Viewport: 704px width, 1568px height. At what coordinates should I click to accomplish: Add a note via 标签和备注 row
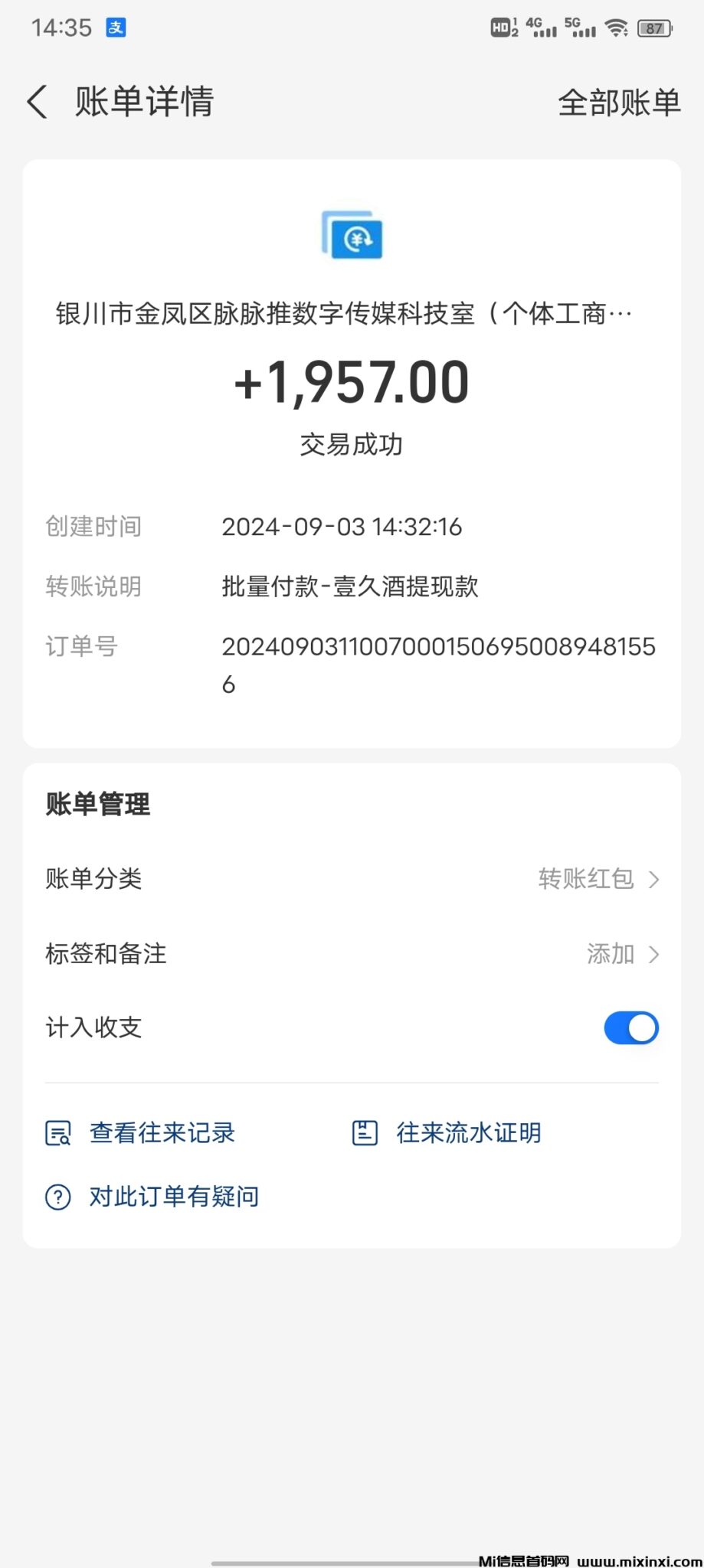(352, 954)
